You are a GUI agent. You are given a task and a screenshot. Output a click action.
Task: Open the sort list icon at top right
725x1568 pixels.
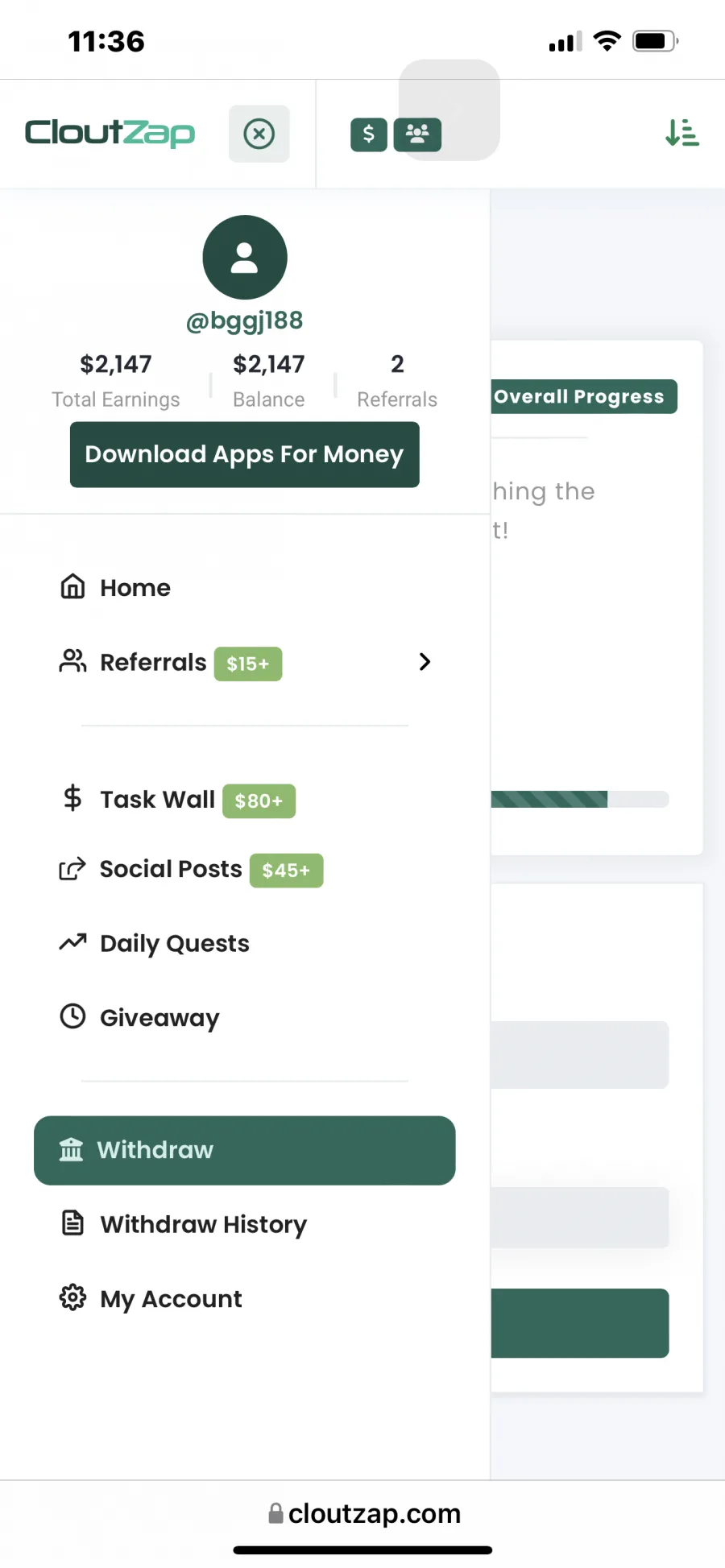(682, 133)
